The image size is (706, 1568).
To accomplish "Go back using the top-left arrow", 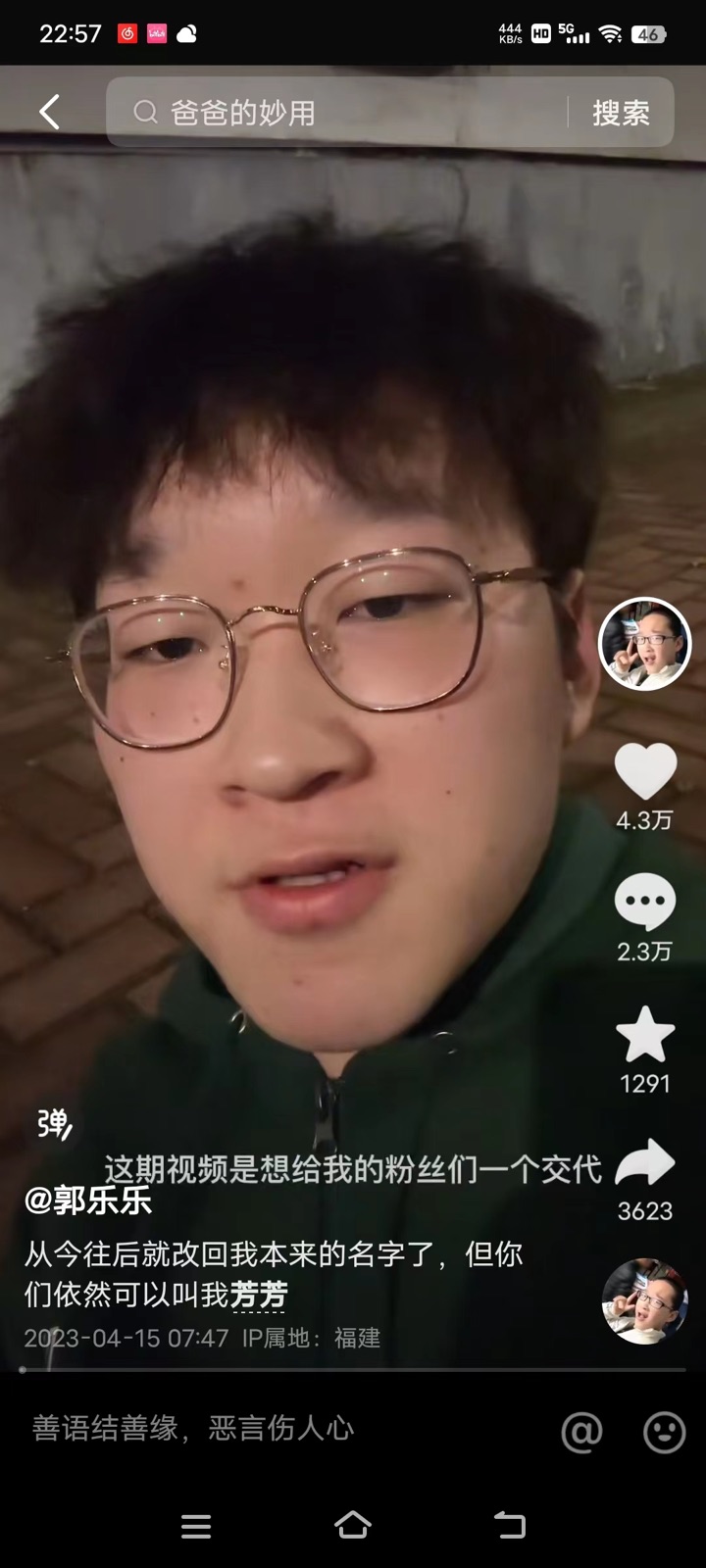I will tap(50, 112).
